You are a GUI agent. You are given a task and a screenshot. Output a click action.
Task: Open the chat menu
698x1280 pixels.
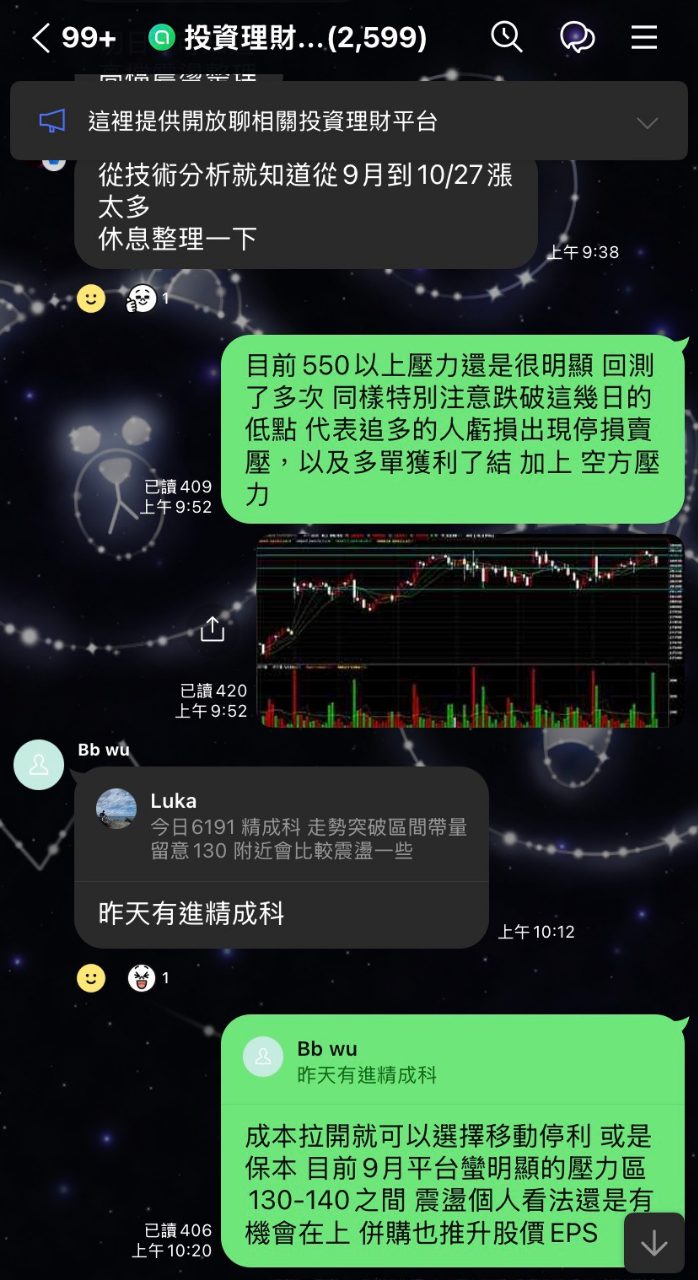(644, 38)
